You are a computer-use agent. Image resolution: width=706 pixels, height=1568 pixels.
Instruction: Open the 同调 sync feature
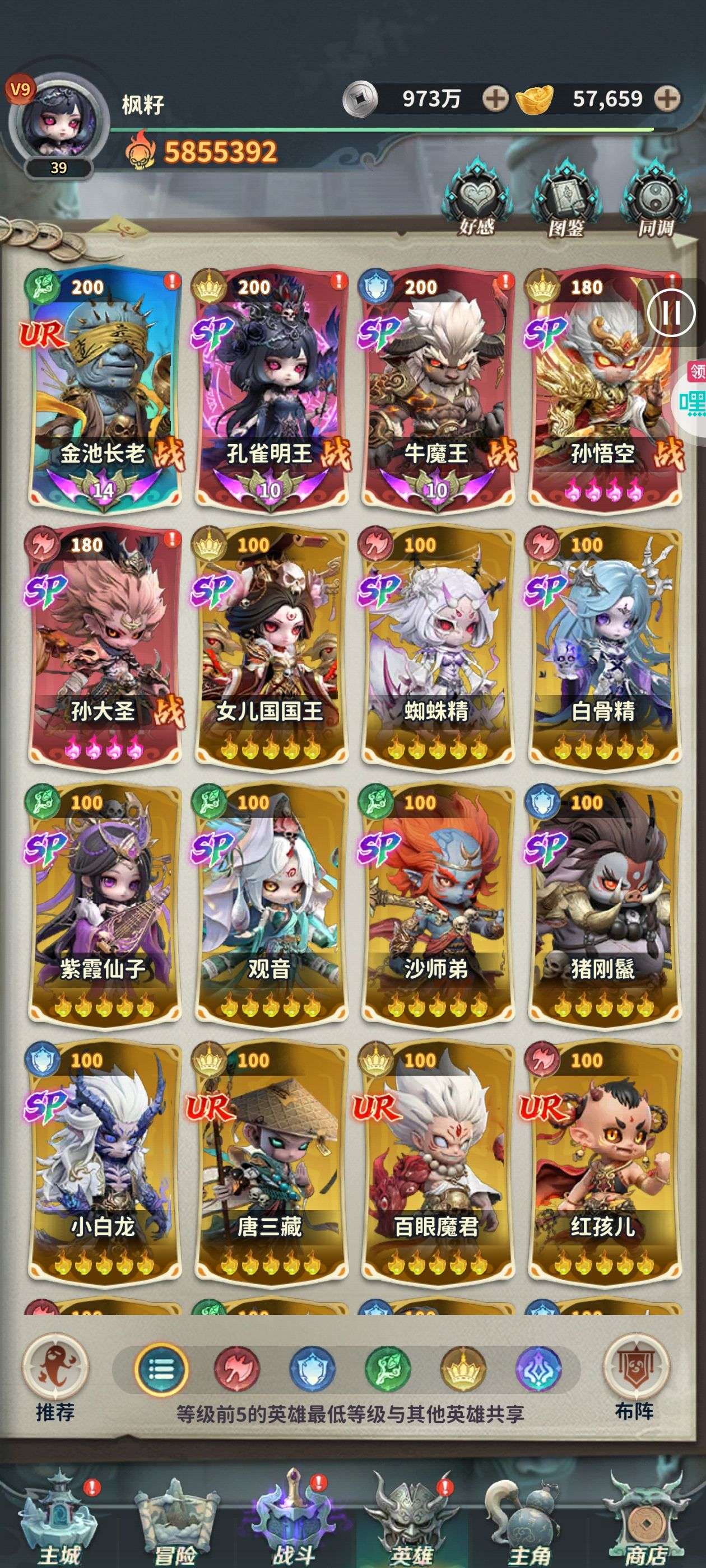(656, 198)
